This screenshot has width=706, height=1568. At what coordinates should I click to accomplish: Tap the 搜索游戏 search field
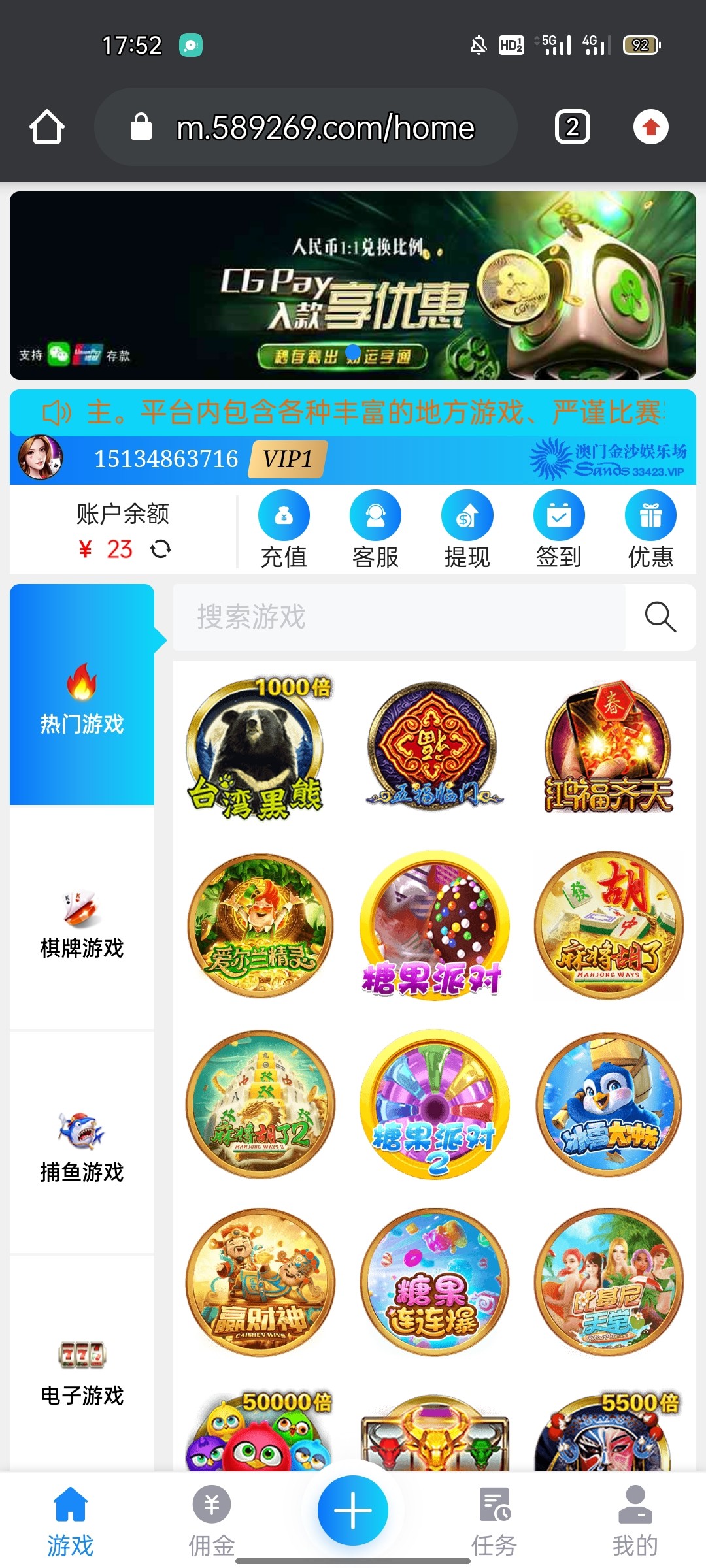(x=399, y=617)
